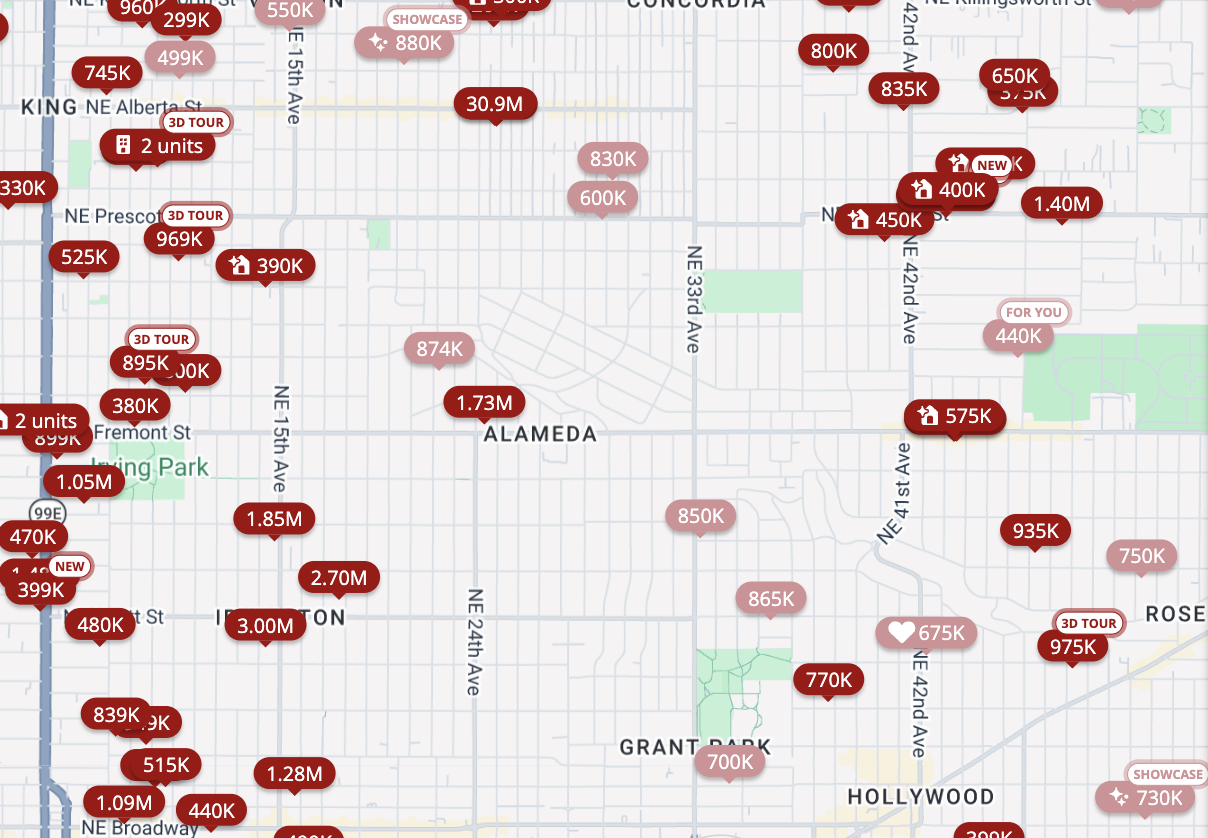Select the 969K 3D Tour pin
Viewport: 1208px width, 838px height.
coord(179,240)
